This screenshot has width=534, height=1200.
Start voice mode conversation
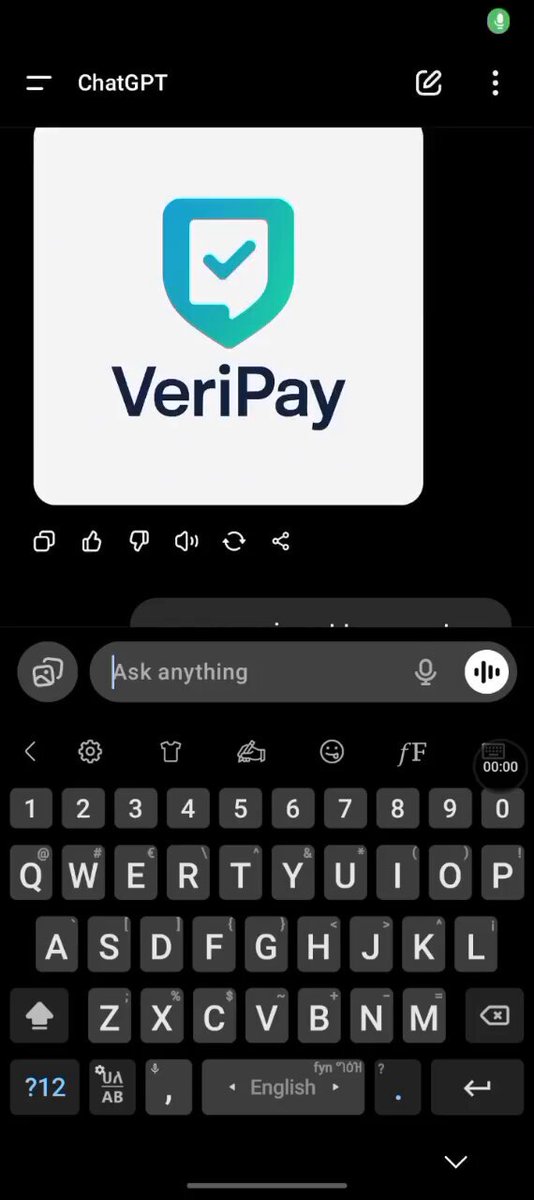click(x=487, y=672)
